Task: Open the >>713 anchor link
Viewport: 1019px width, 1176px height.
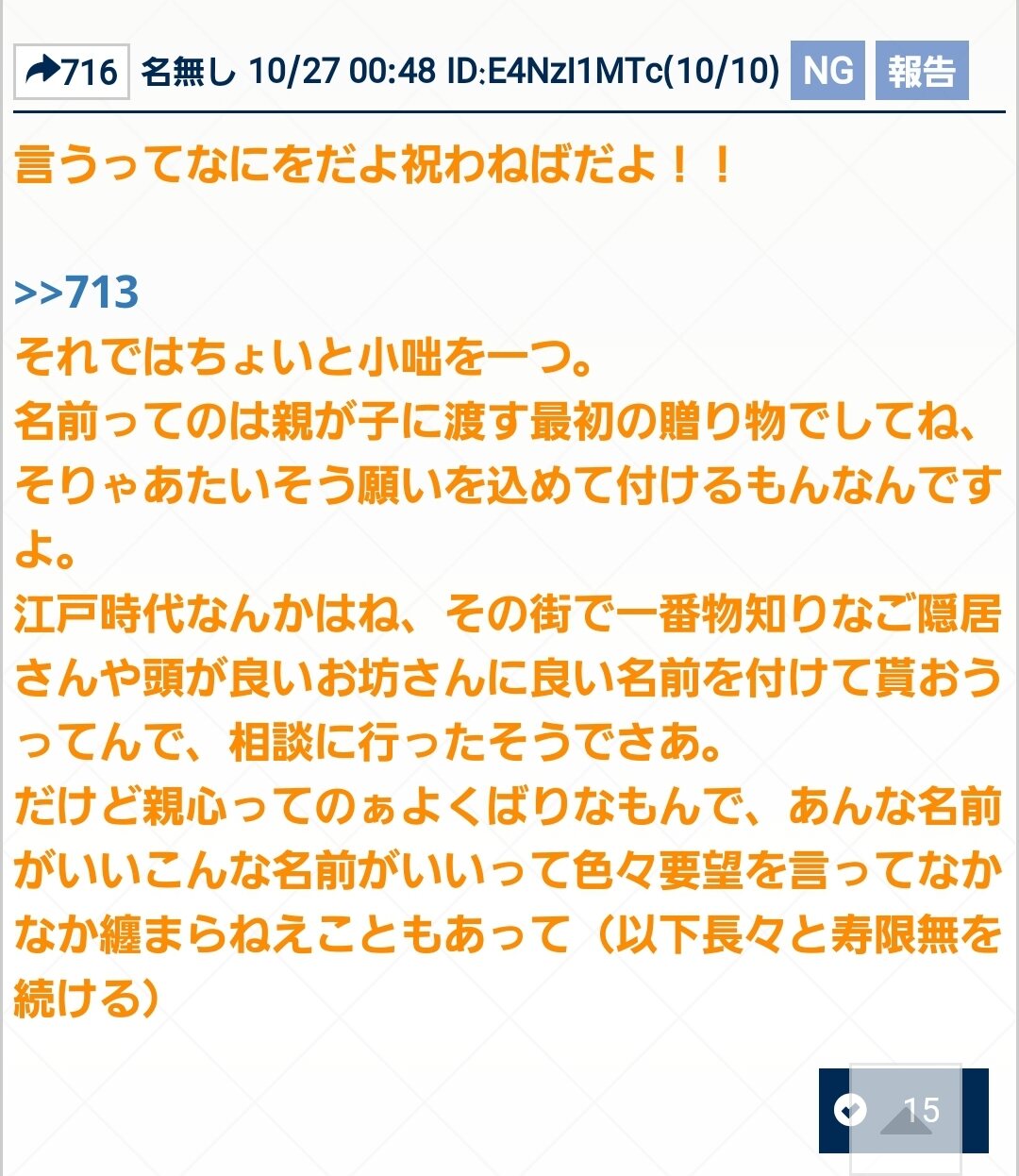Action: click(77, 293)
